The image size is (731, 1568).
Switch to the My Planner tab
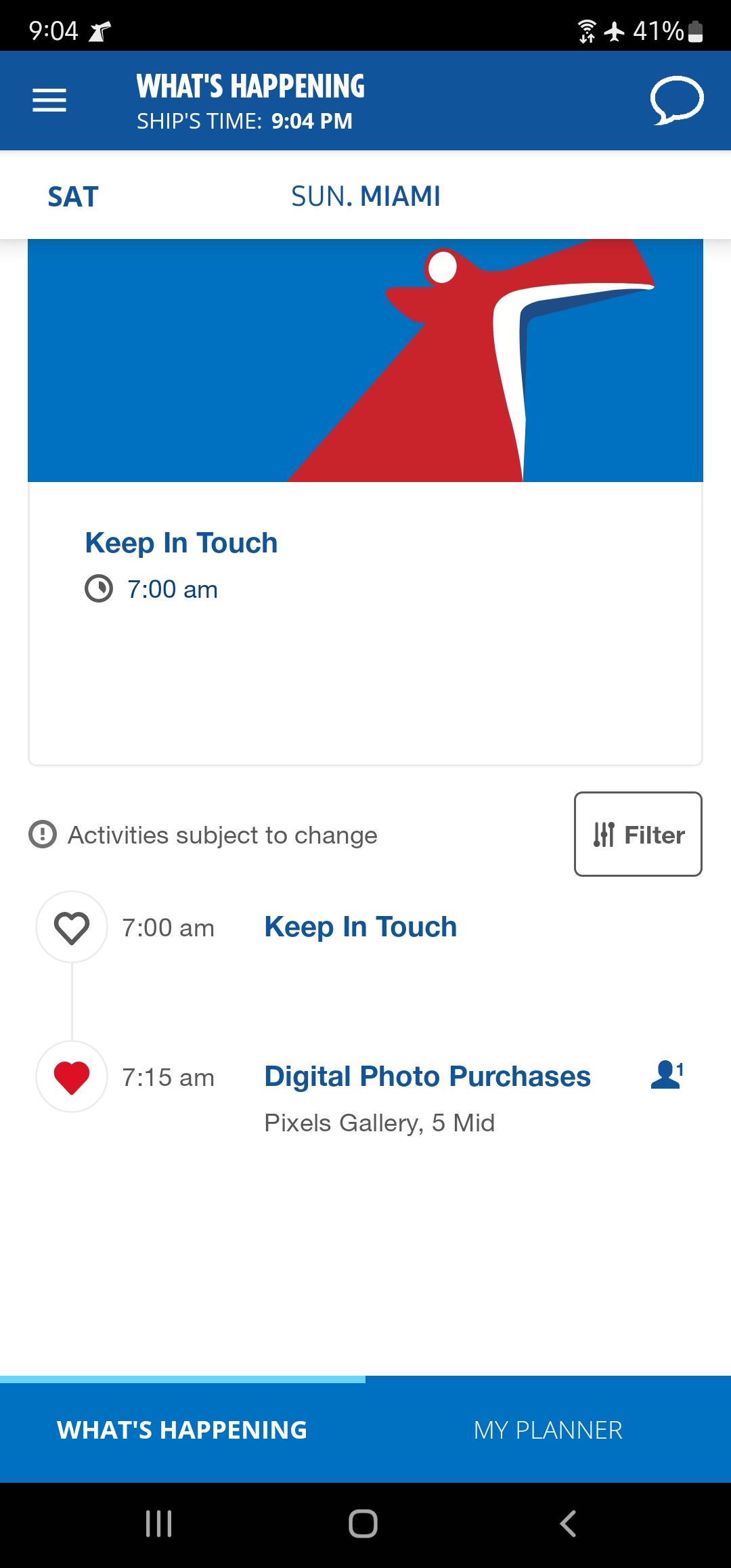pyautogui.click(x=548, y=1430)
